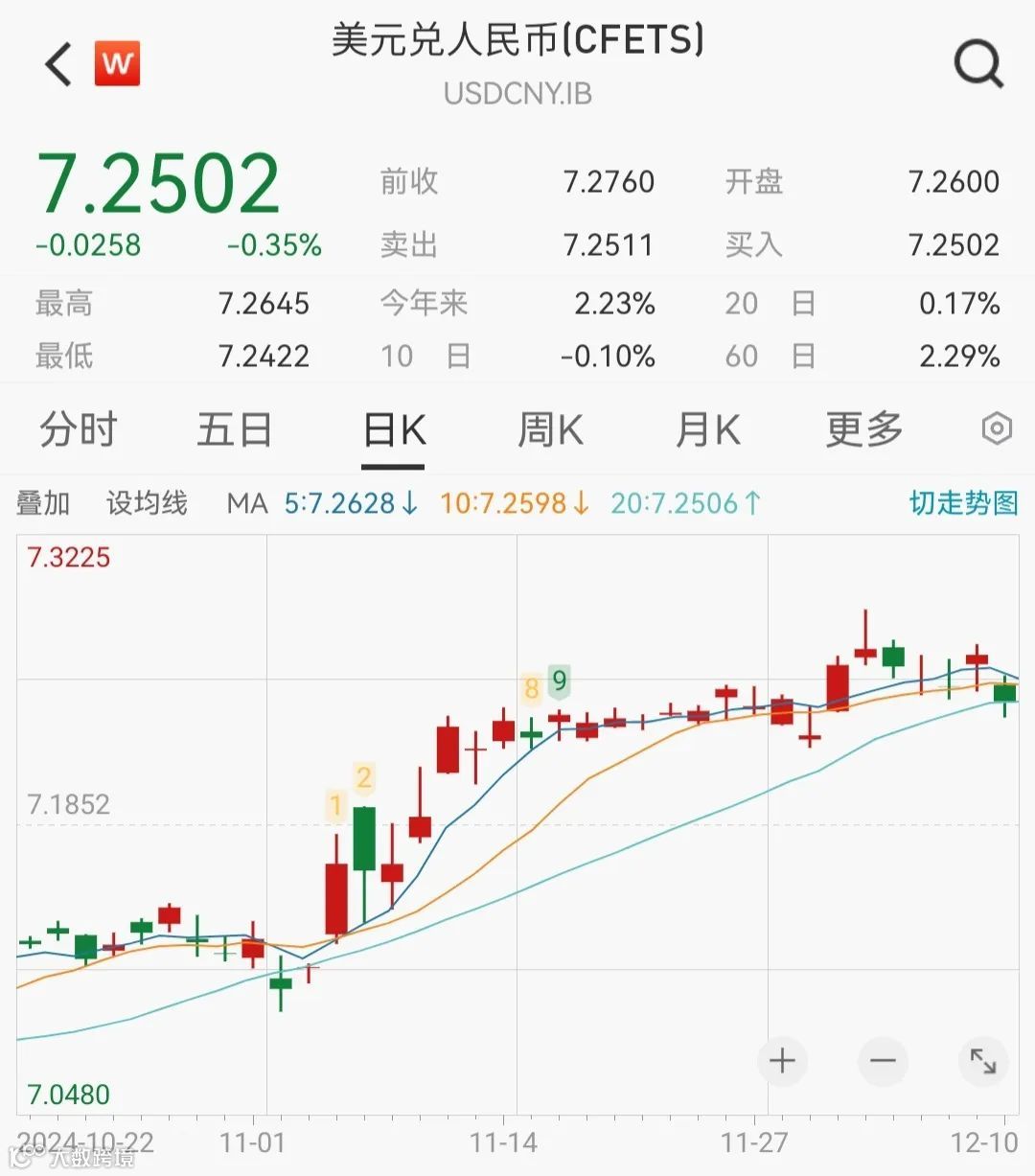Open the search magnifier icon
This screenshot has width=1035, height=1176.
point(977,65)
